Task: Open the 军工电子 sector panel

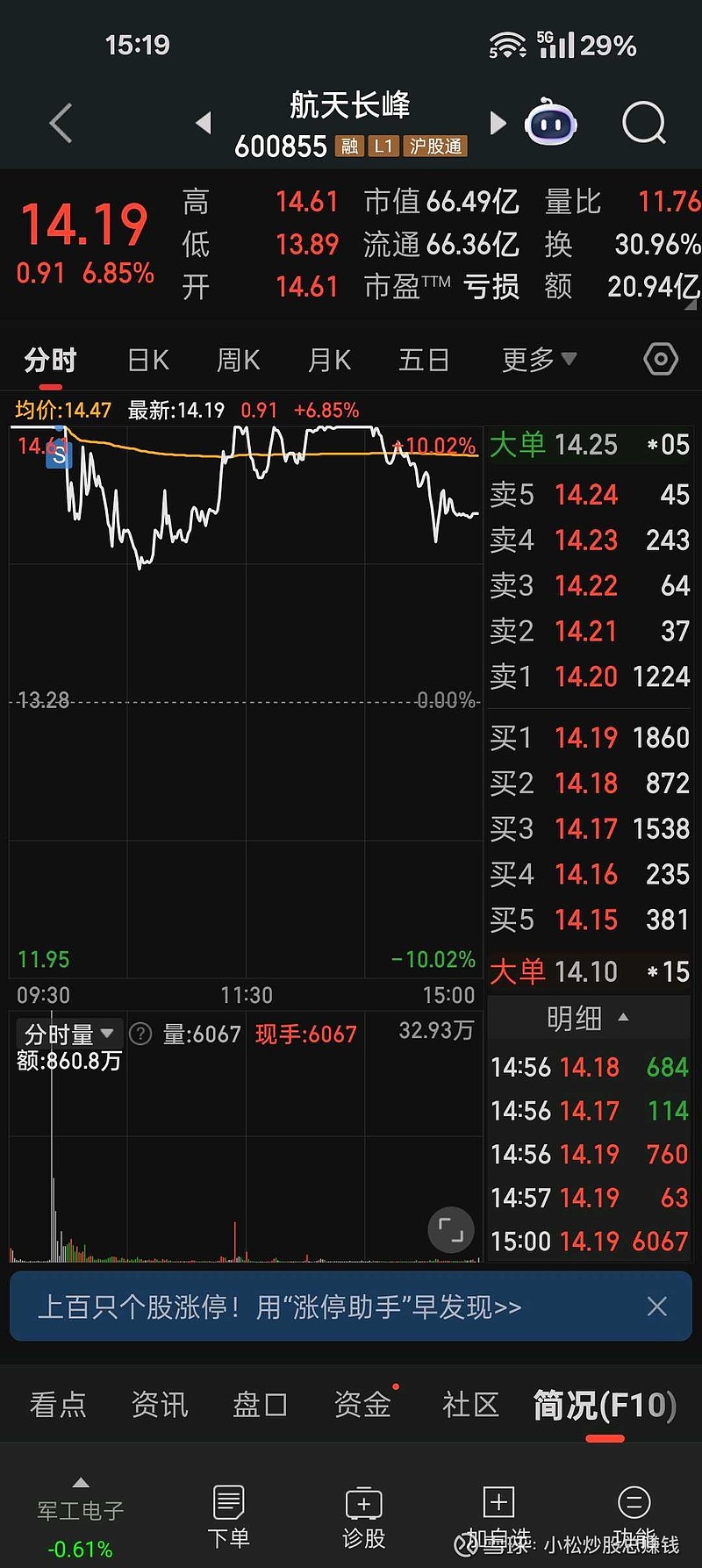Action: [80, 1521]
